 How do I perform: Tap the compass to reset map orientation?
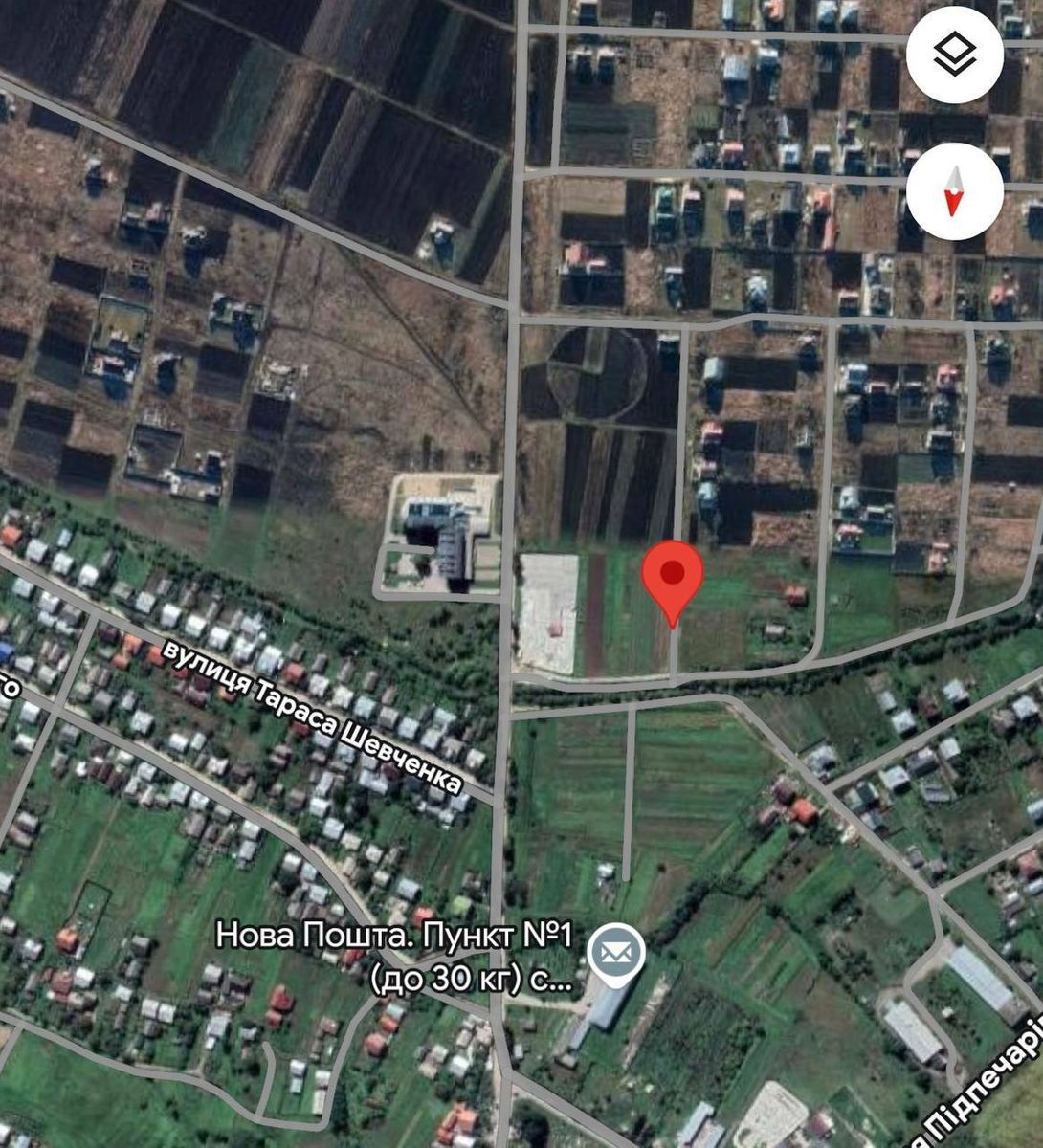[x=954, y=191]
